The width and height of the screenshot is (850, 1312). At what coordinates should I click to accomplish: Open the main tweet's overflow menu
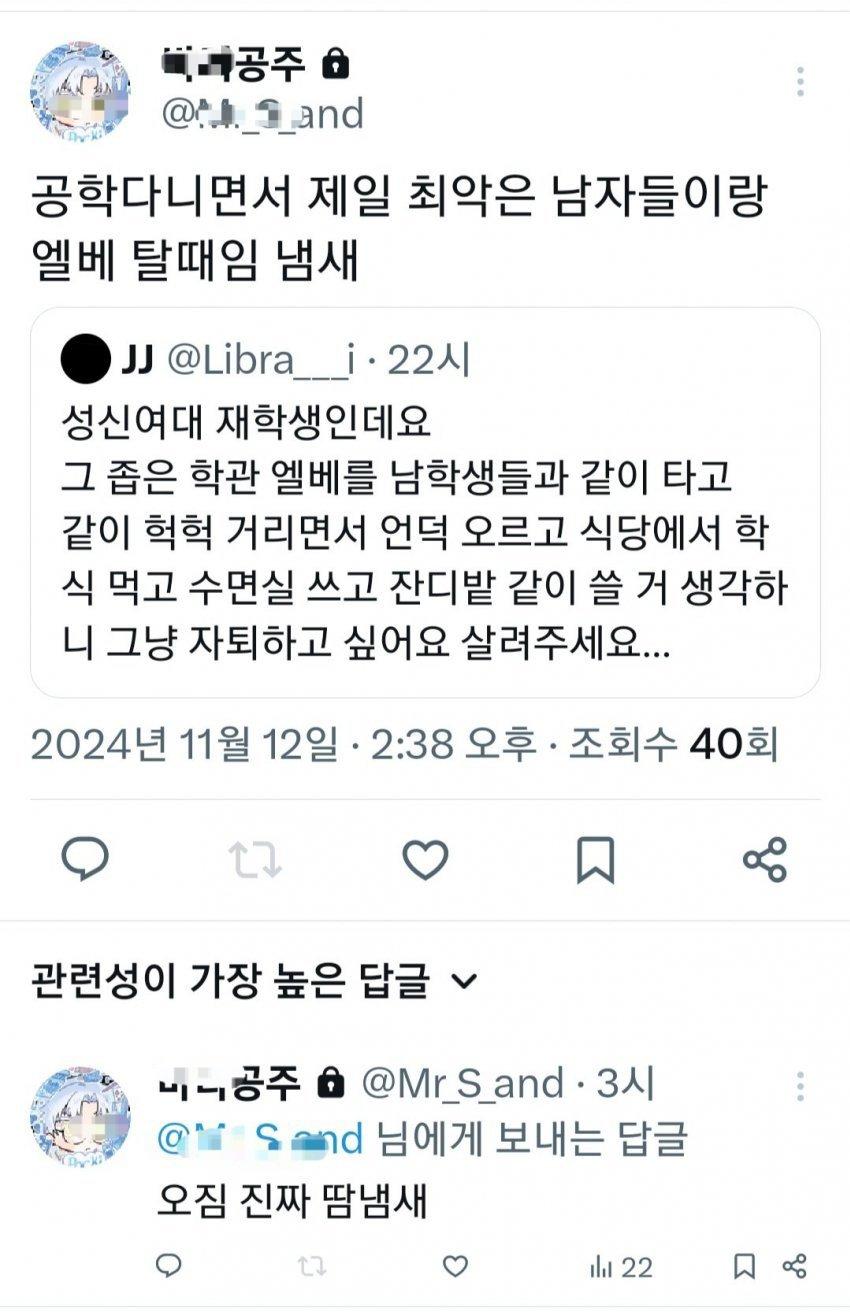coord(800,82)
